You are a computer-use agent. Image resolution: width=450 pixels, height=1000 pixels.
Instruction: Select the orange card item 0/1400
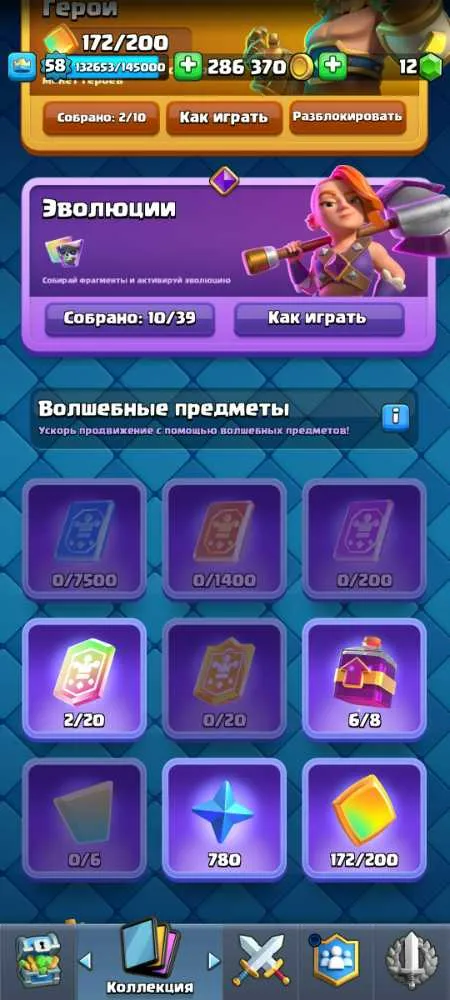(224, 540)
